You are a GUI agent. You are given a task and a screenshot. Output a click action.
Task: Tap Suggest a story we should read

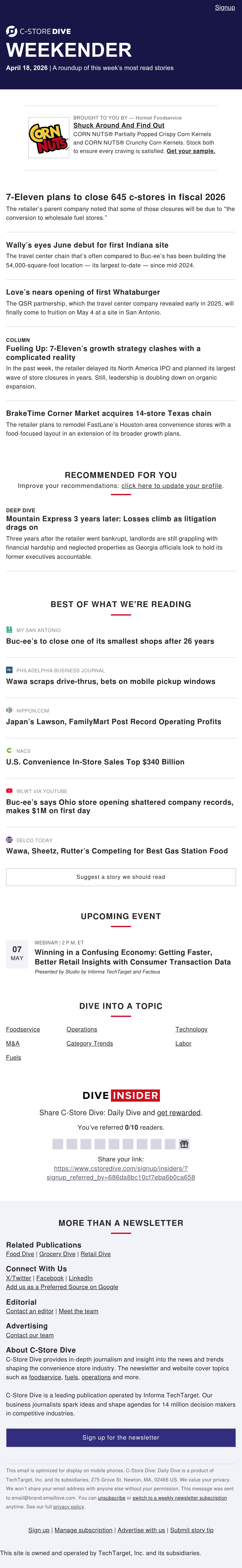tap(121, 877)
